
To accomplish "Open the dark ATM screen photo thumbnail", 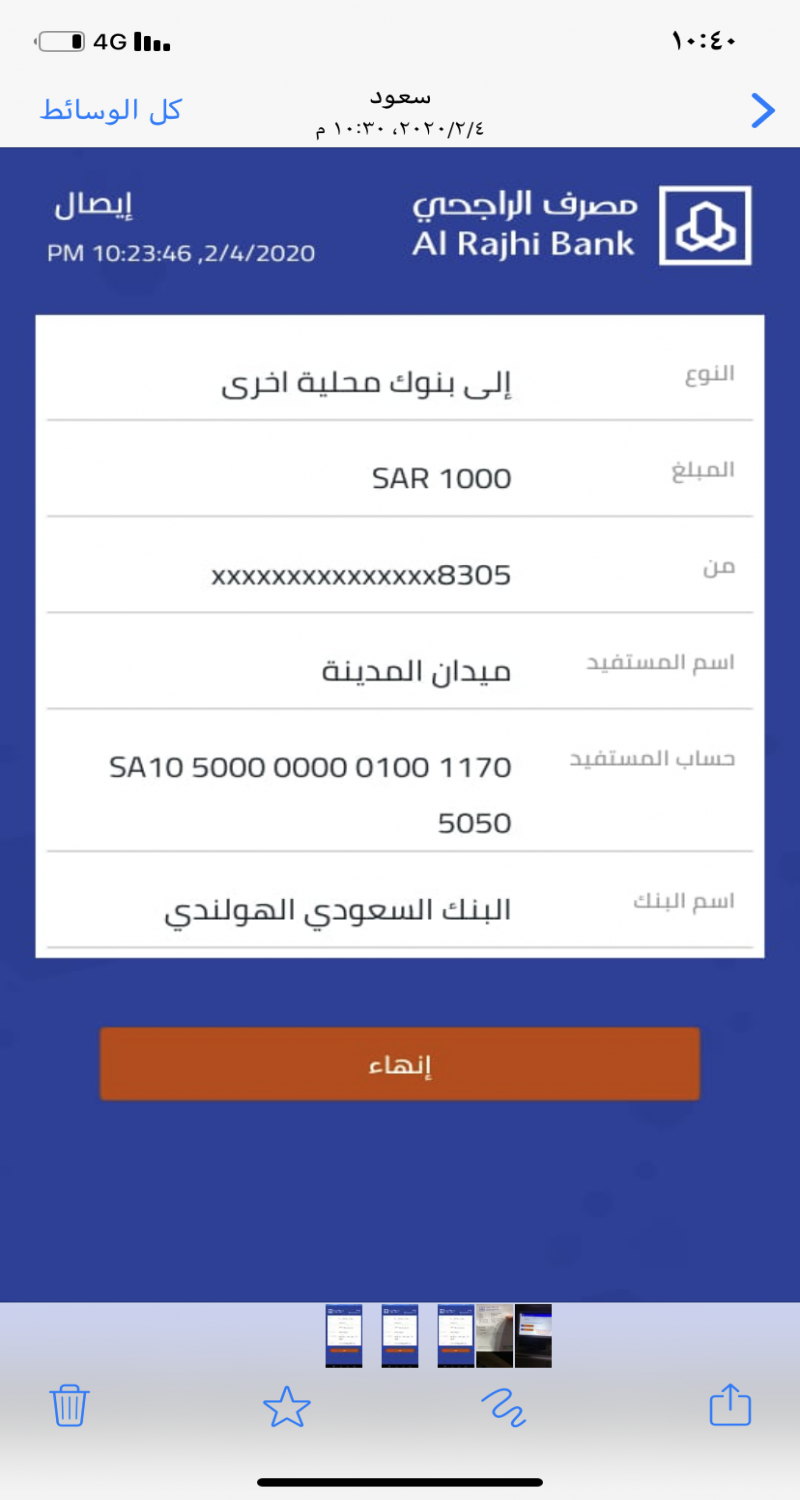I will click(533, 1336).
